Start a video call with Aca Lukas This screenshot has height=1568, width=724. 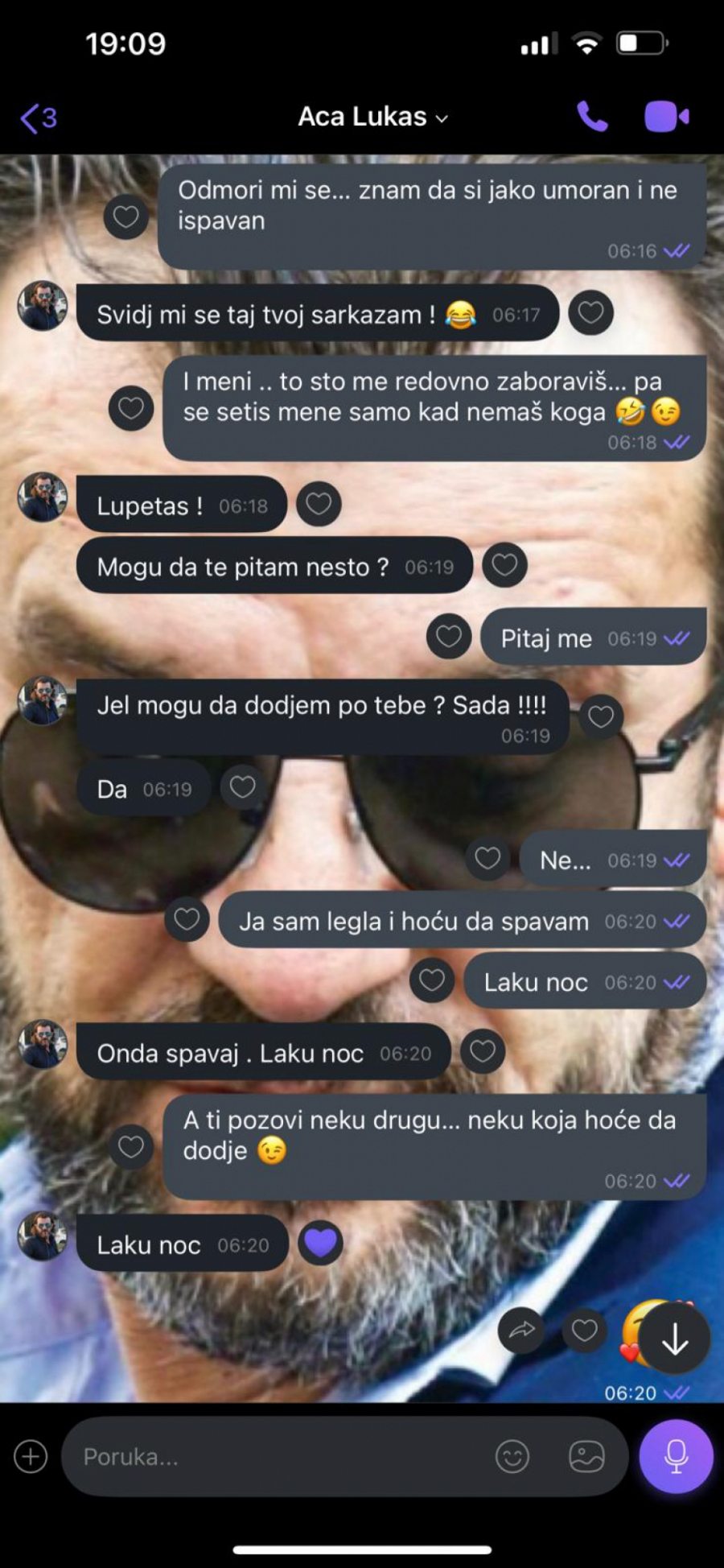click(x=666, y=118)
